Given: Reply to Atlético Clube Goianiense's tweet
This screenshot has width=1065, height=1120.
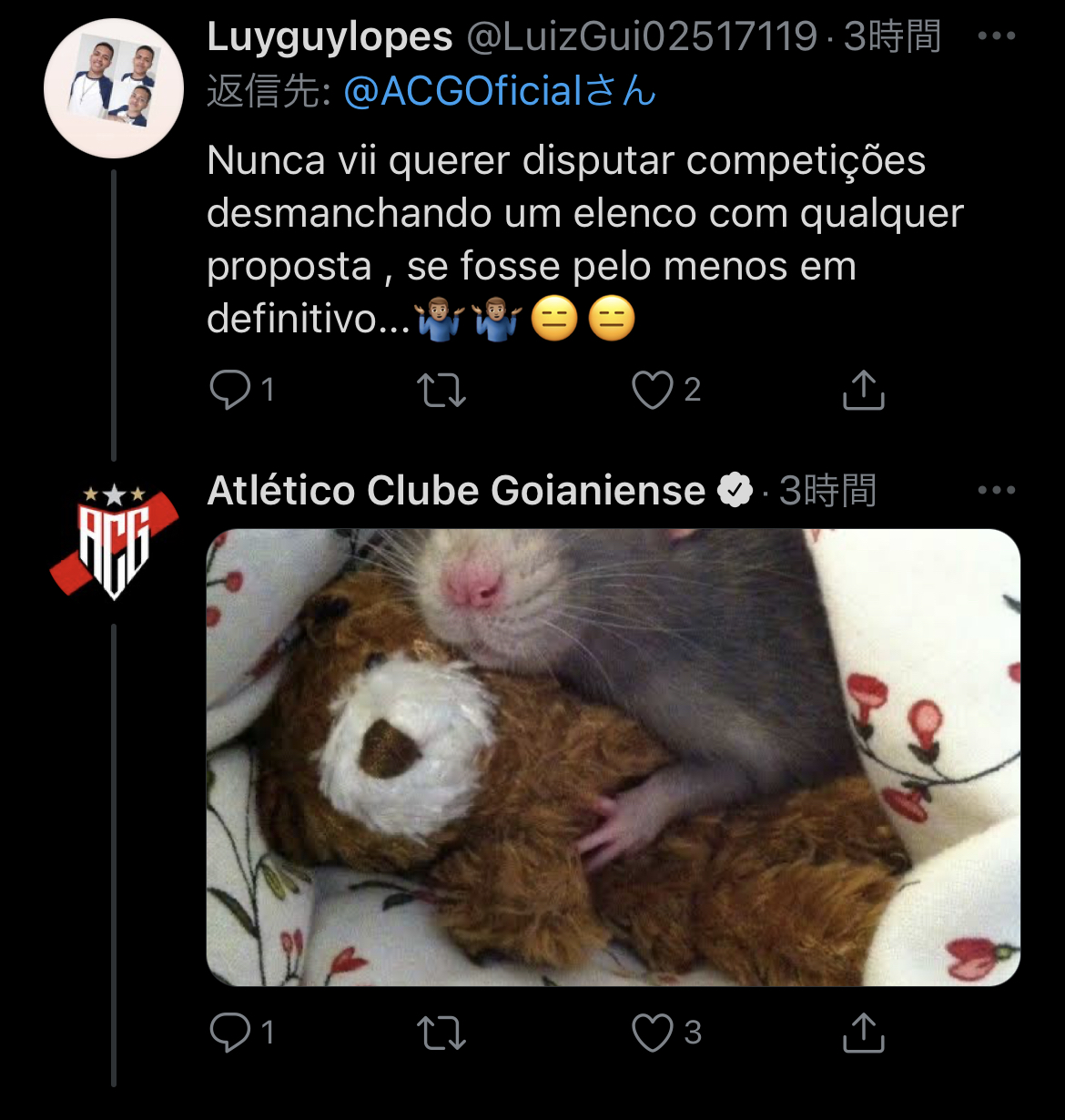Looking at the screenshot, I should (x=229, y=1033).
